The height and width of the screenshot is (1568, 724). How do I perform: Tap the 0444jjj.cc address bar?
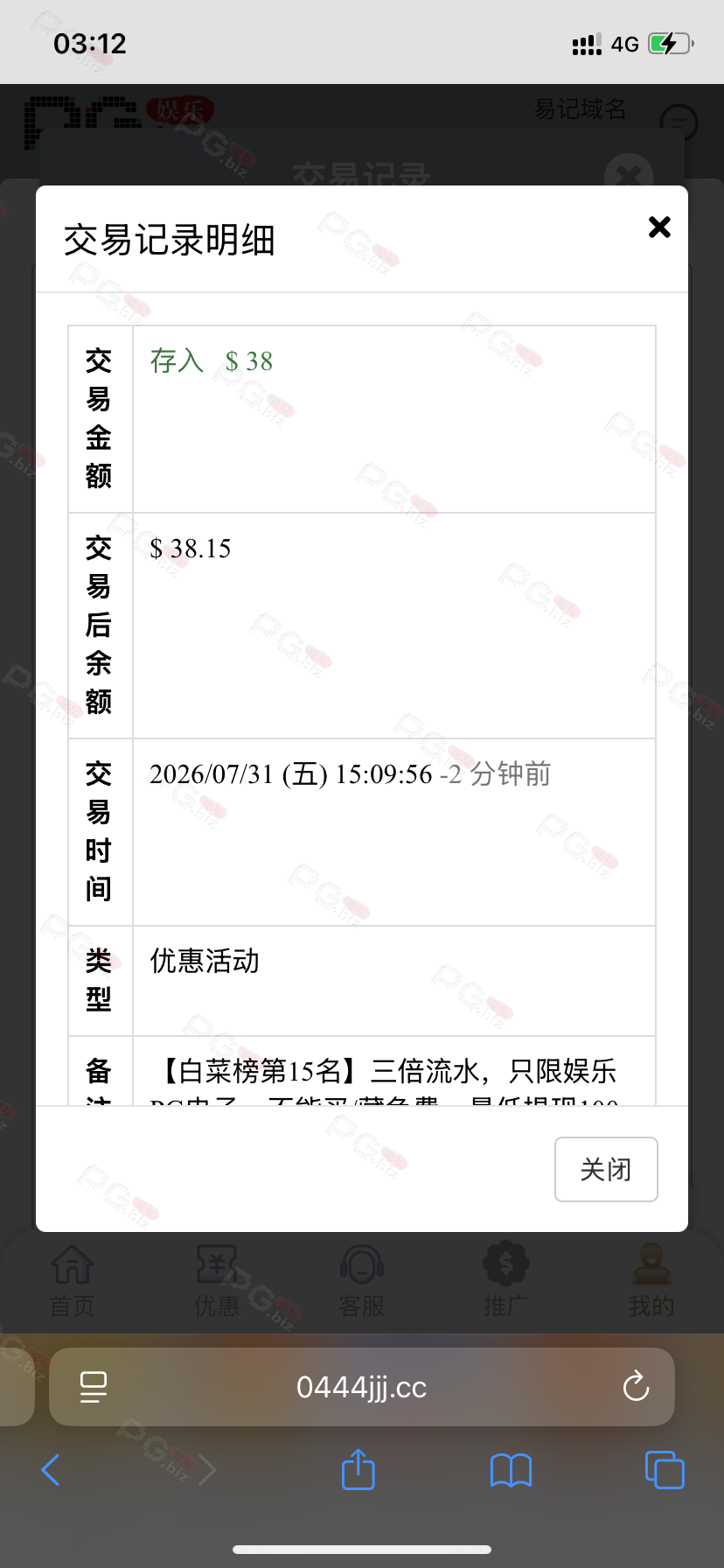point(362,1387)
